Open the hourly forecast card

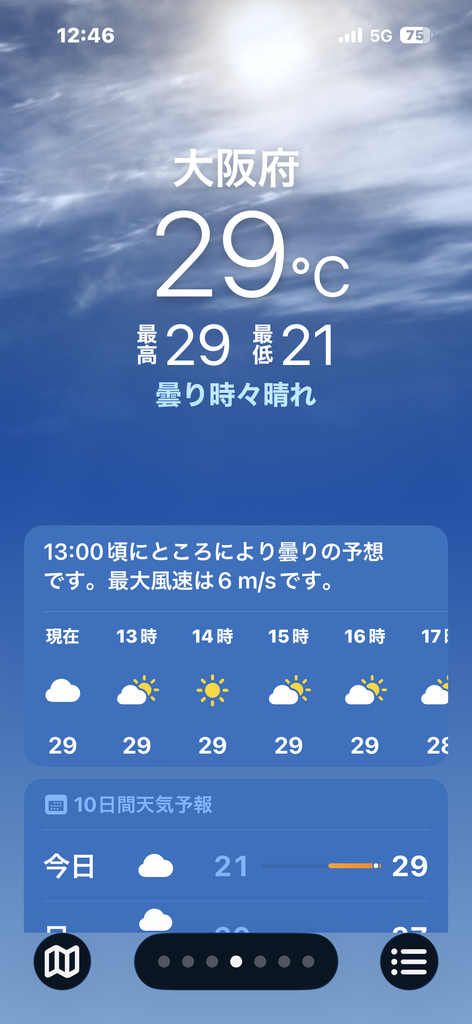236,645
